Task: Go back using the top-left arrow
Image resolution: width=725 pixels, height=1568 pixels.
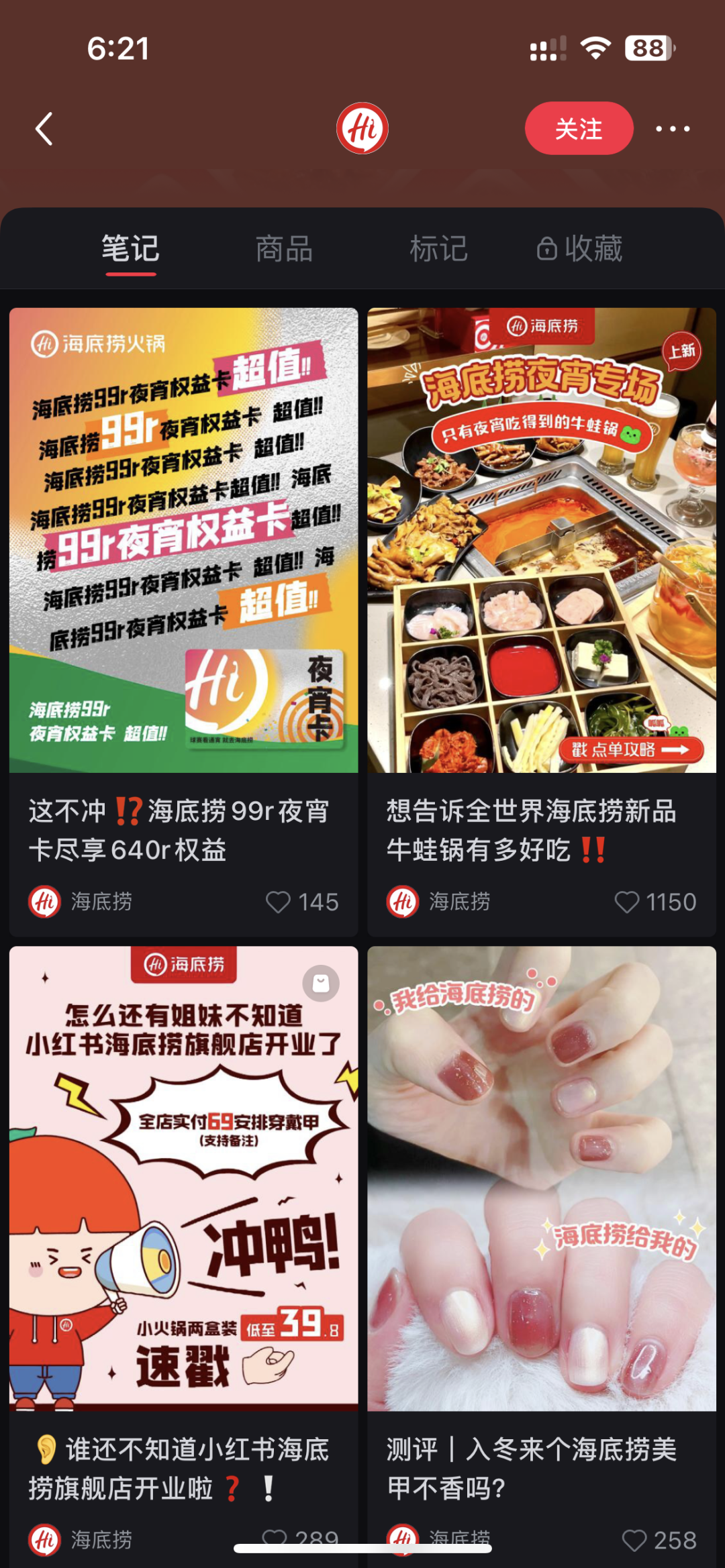Action: 44,129
